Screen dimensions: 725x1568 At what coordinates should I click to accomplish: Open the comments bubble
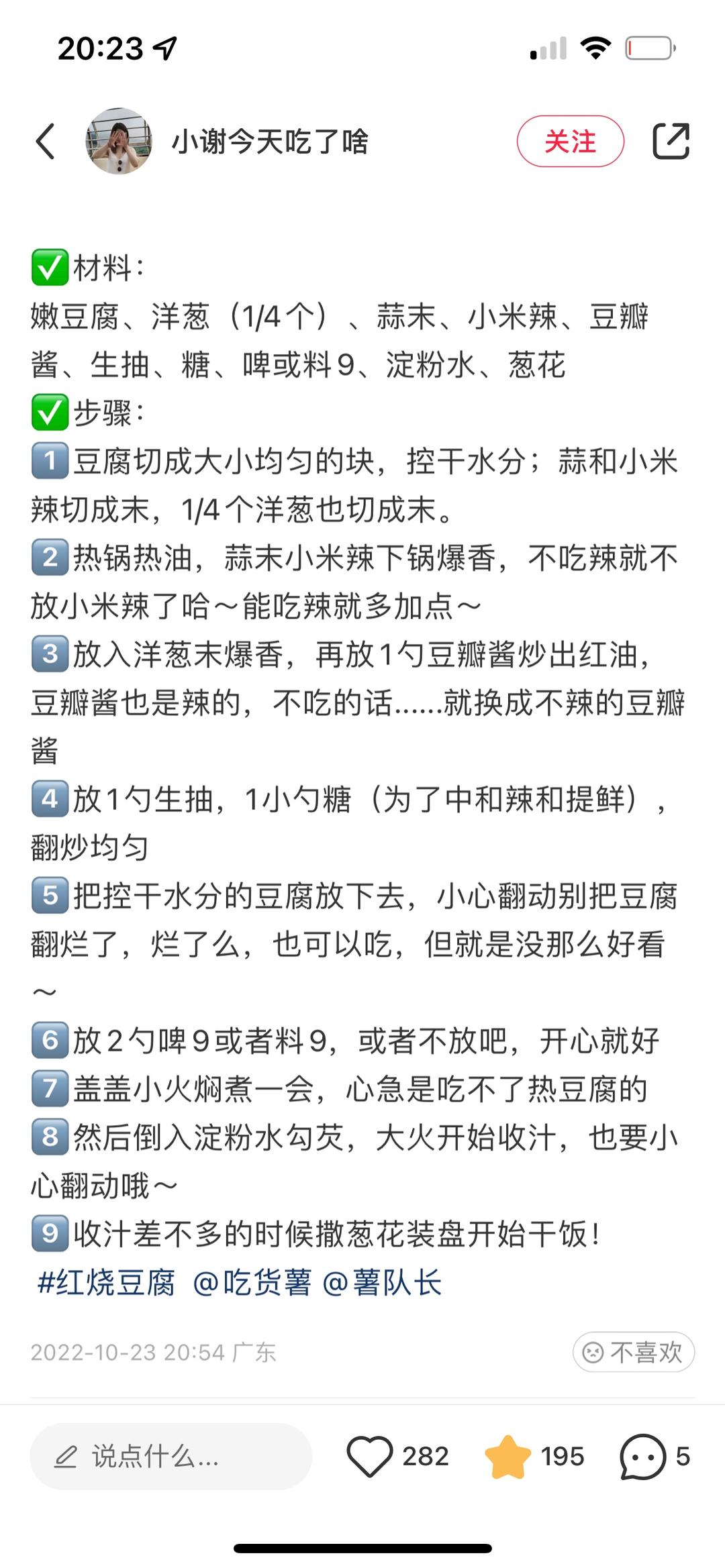tap(642, 1457)
